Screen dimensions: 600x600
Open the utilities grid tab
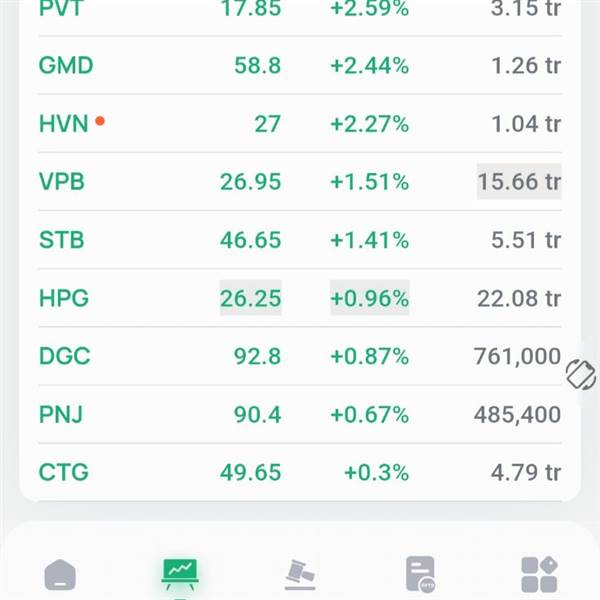(x=539, y=575)
